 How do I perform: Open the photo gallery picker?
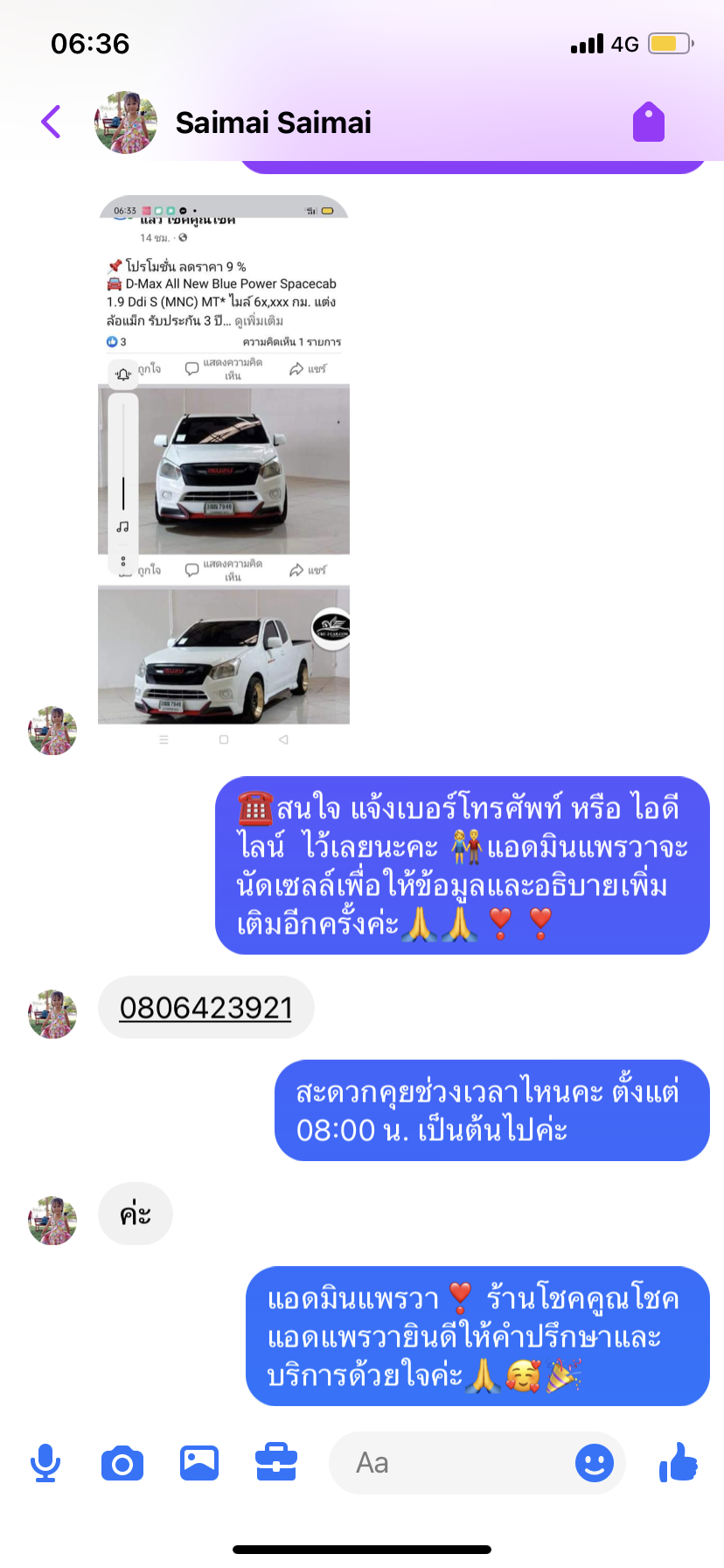(x=199, y=1463)
